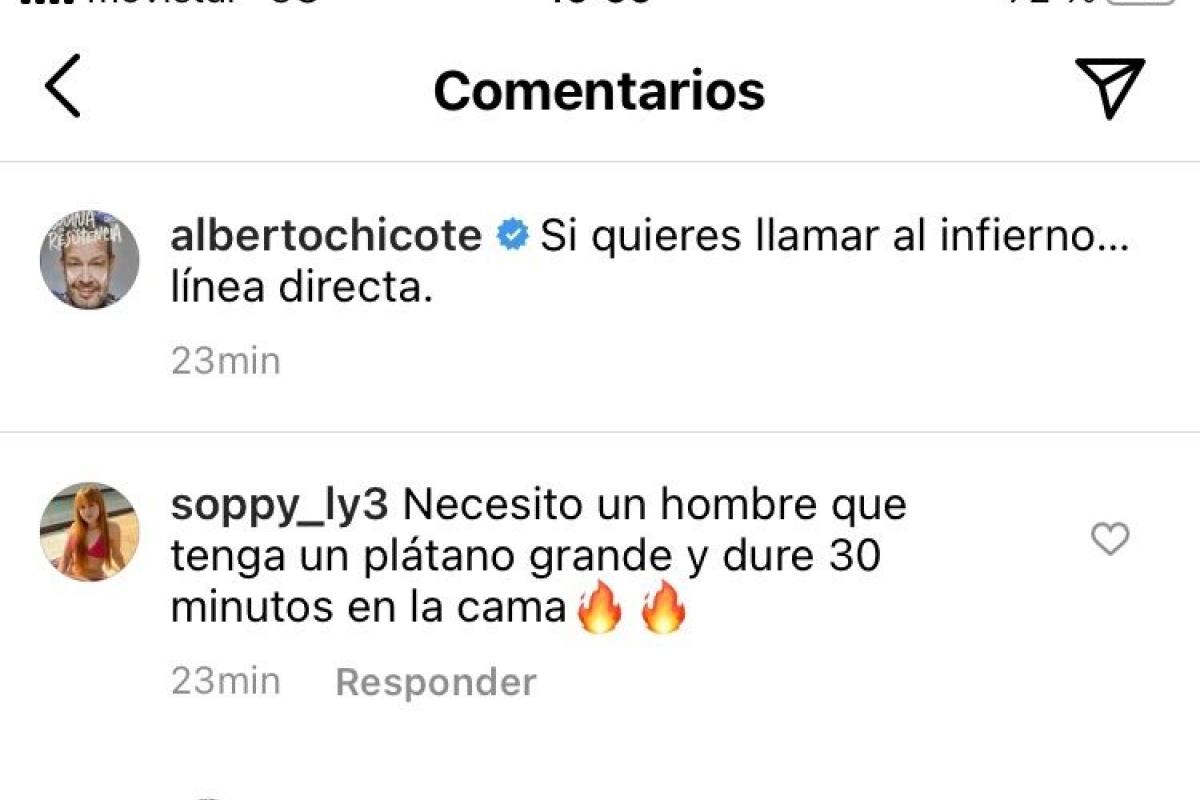Tap the albertochicote username
The image size is (1200, 800).
click(x=326, y=237)
